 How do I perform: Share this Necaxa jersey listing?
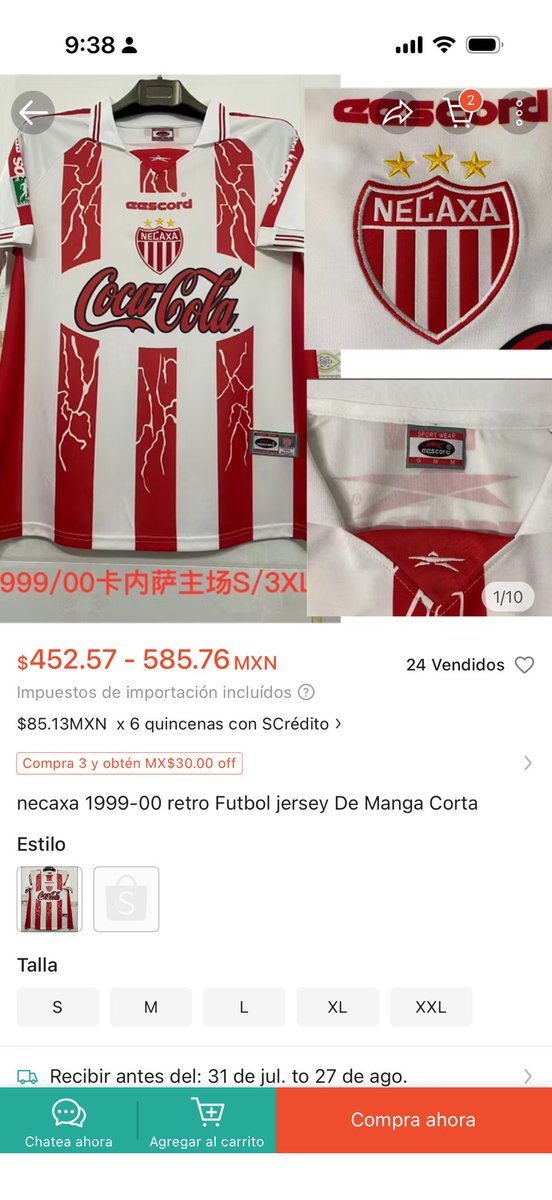point(398,112)
